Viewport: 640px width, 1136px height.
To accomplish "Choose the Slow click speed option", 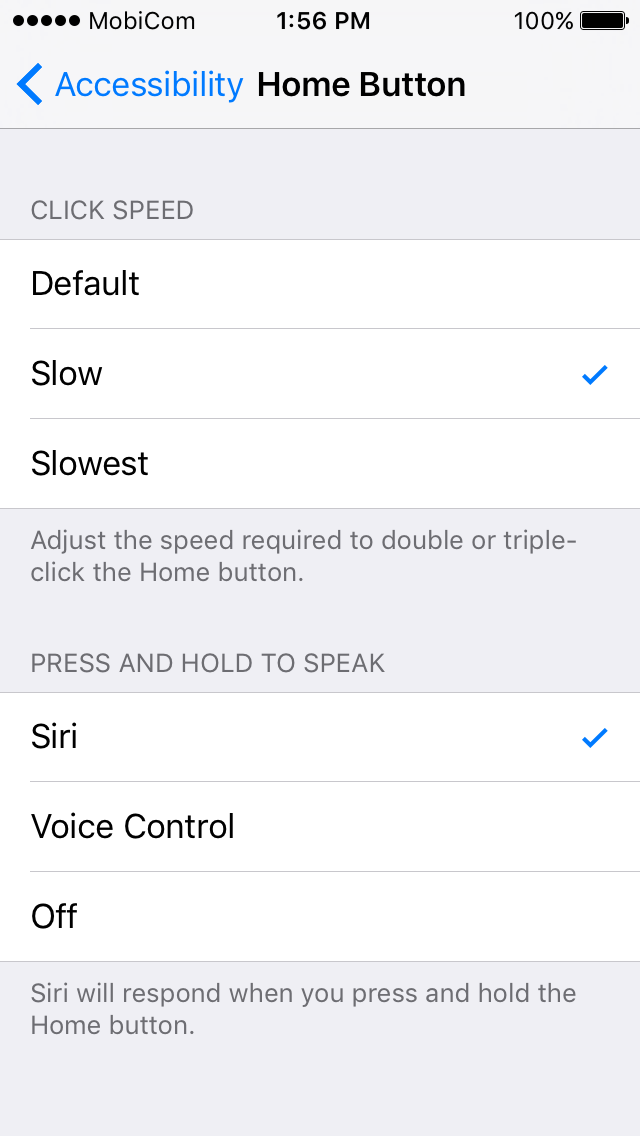I will coord(320,374).
